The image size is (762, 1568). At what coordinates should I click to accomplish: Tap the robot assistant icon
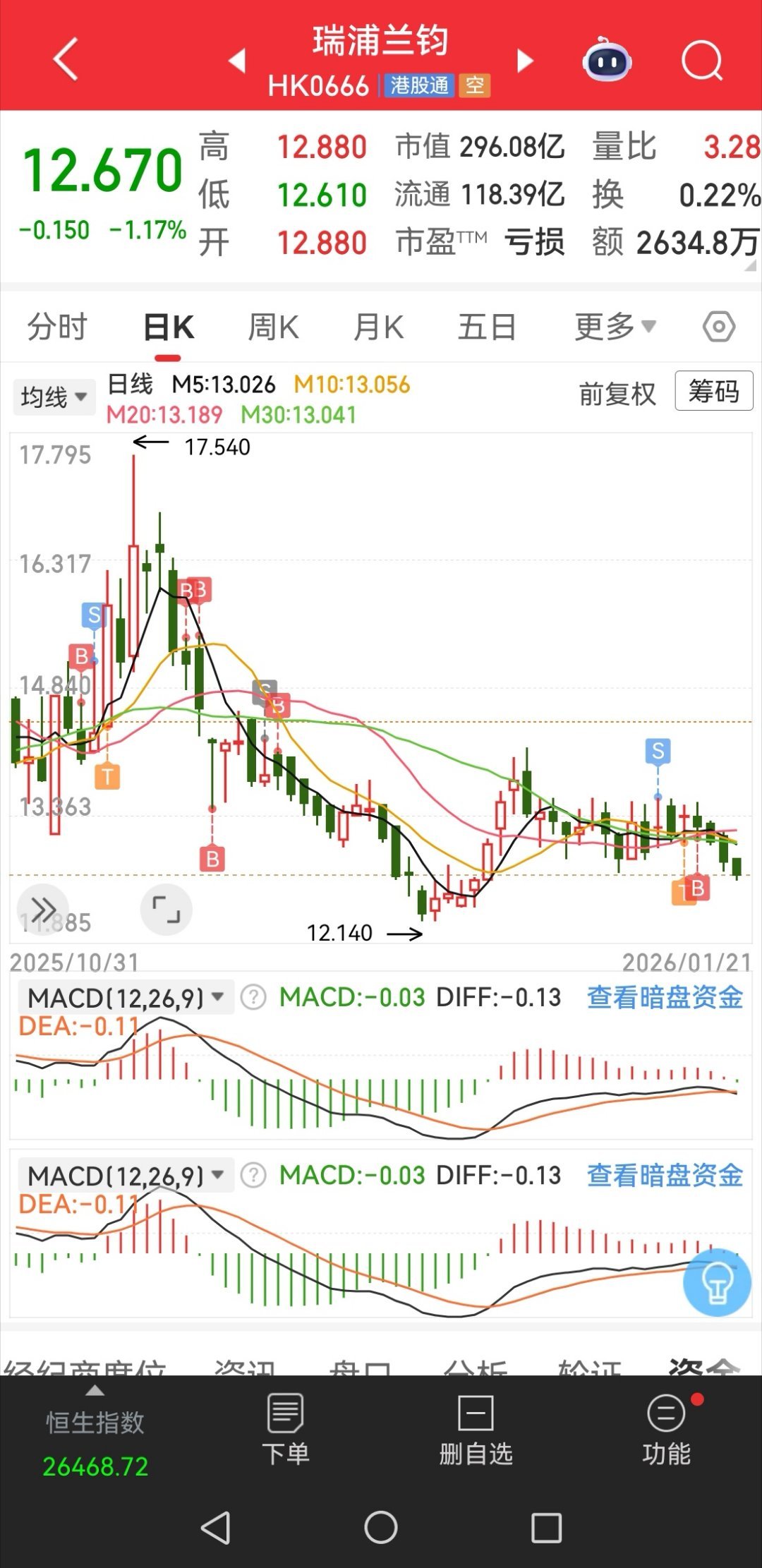coord(608,61)
